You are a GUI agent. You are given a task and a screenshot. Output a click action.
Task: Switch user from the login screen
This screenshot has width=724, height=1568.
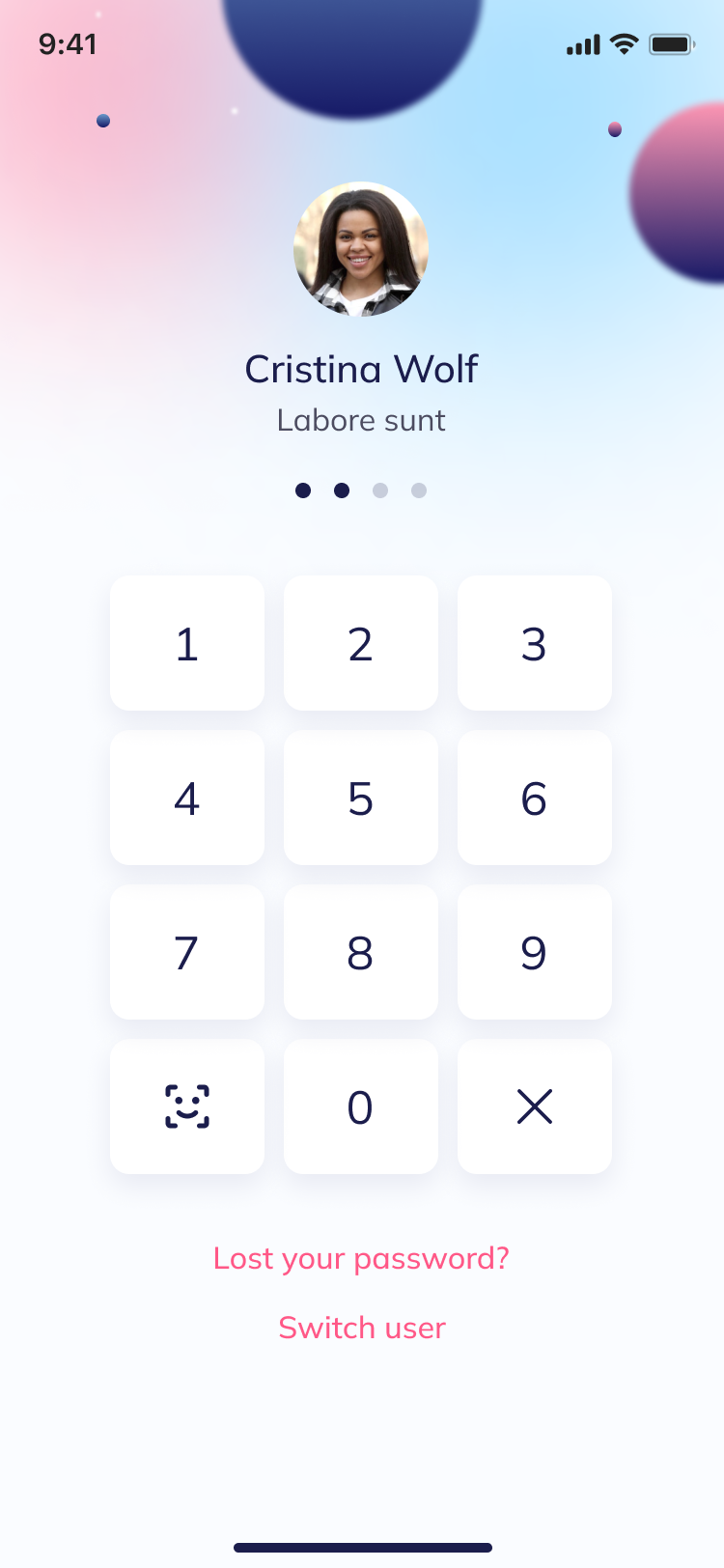[x=362, y=1328]
